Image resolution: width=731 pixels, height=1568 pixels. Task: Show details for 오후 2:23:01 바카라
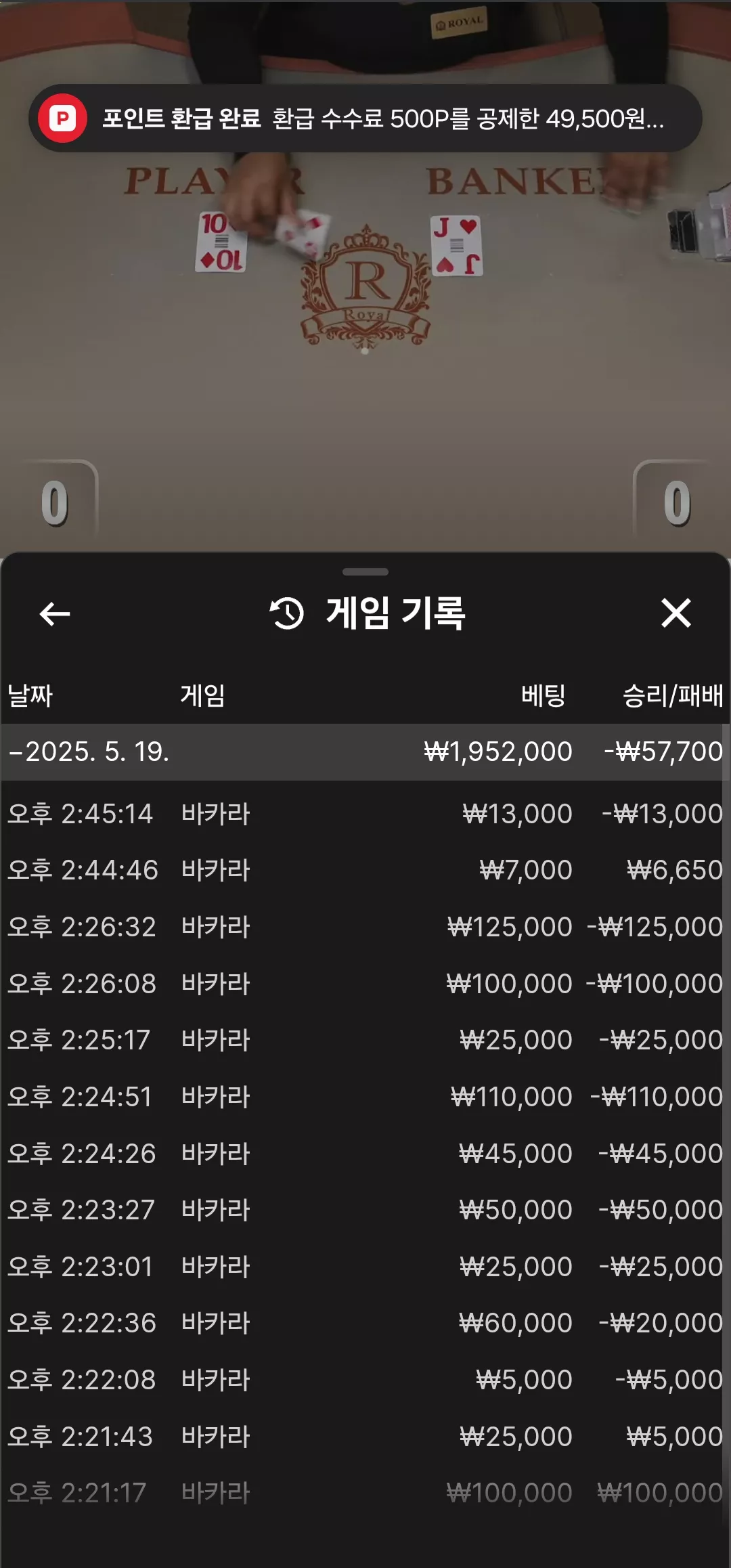pyautogui.click(x=365, y=1267)
